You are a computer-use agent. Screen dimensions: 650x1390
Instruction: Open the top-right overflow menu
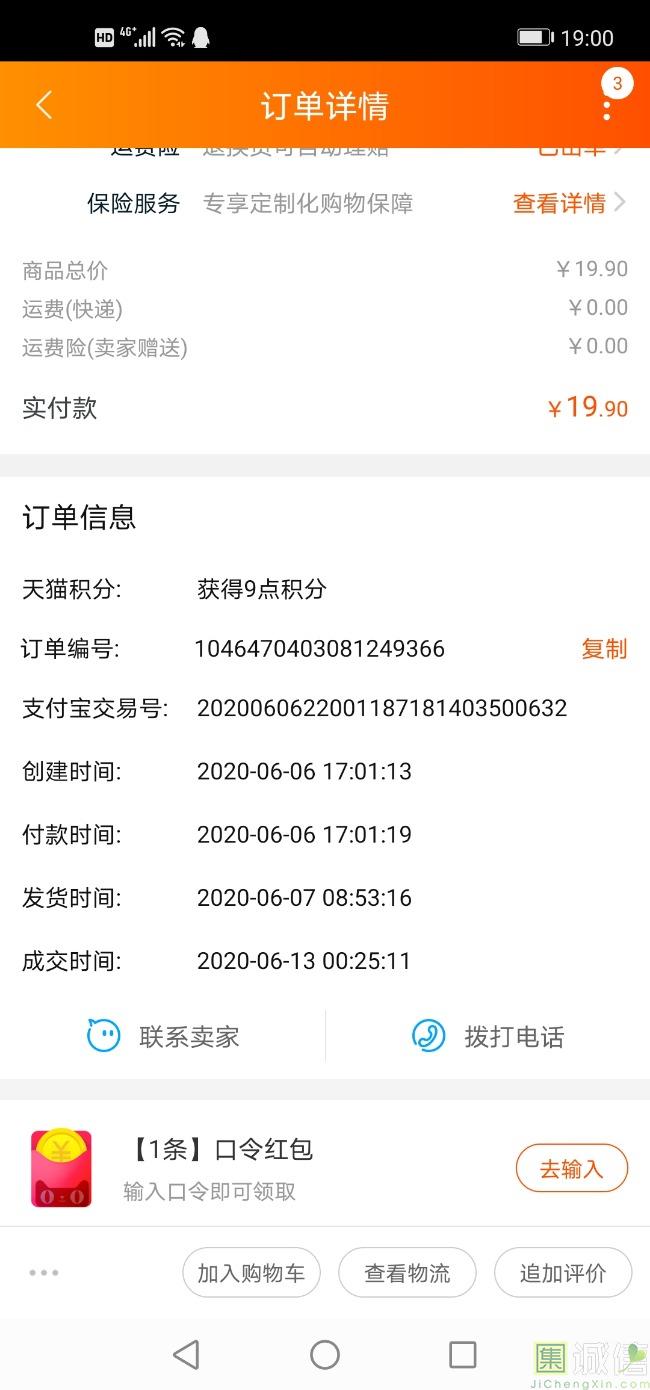coord(607,106)
